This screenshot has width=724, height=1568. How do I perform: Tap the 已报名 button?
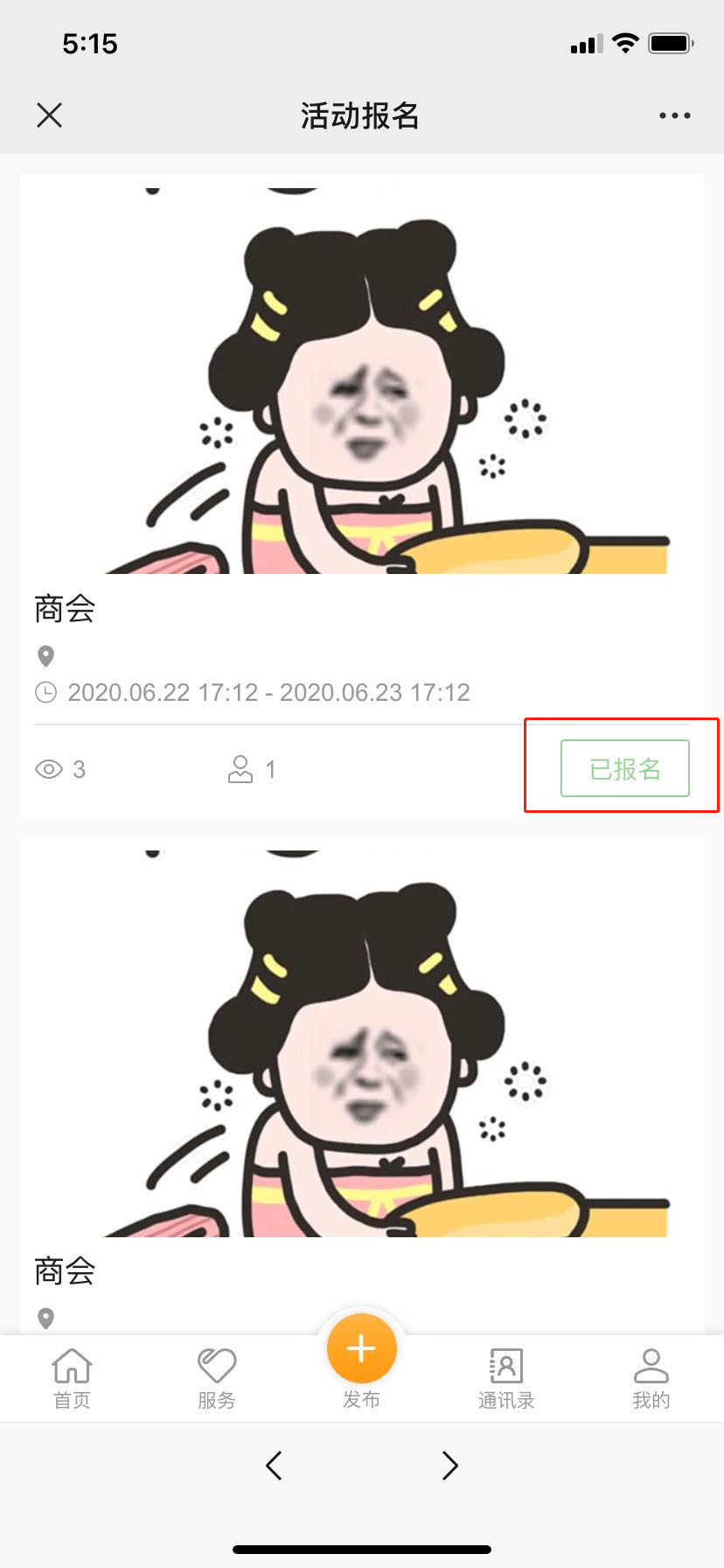click(624, 768)
